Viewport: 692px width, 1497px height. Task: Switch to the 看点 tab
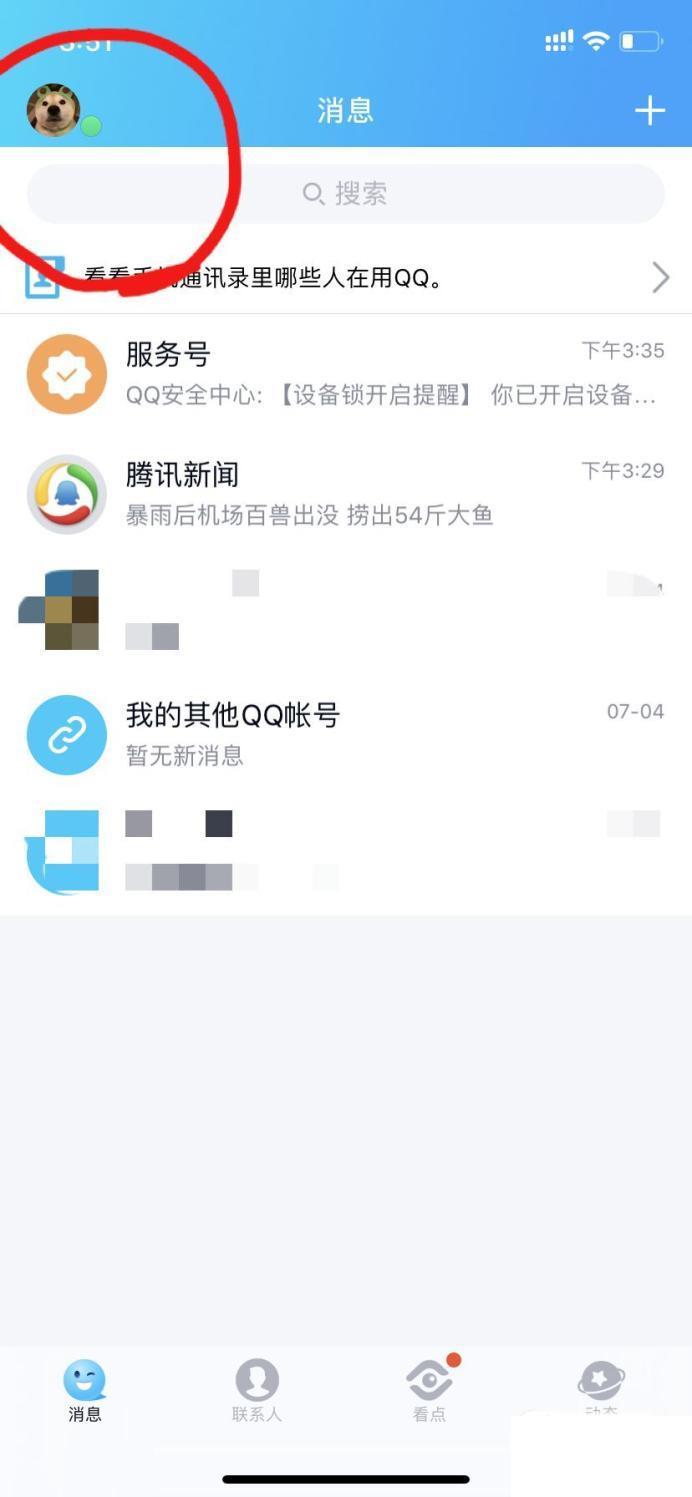[x=430, y=1390]
